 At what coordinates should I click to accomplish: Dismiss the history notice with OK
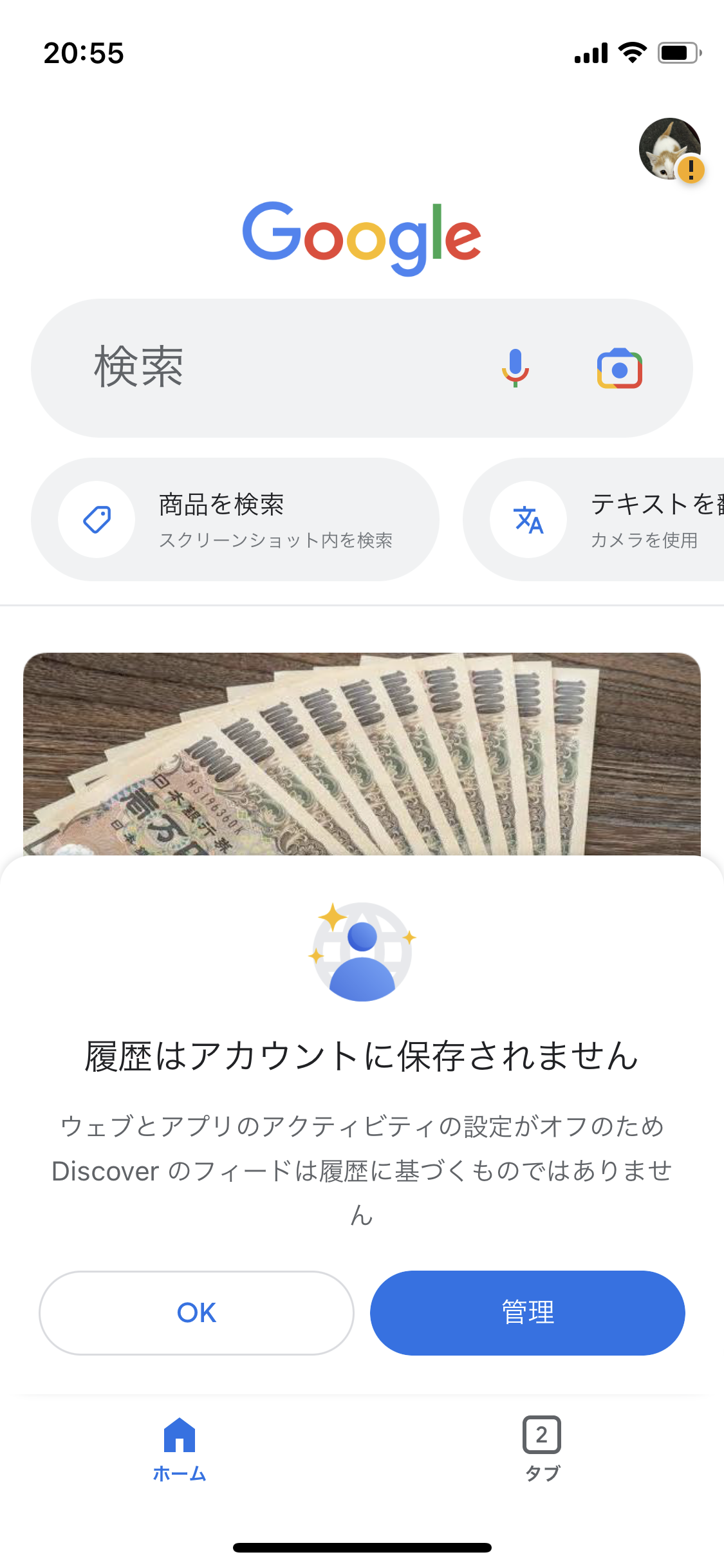coord(197,1312)
